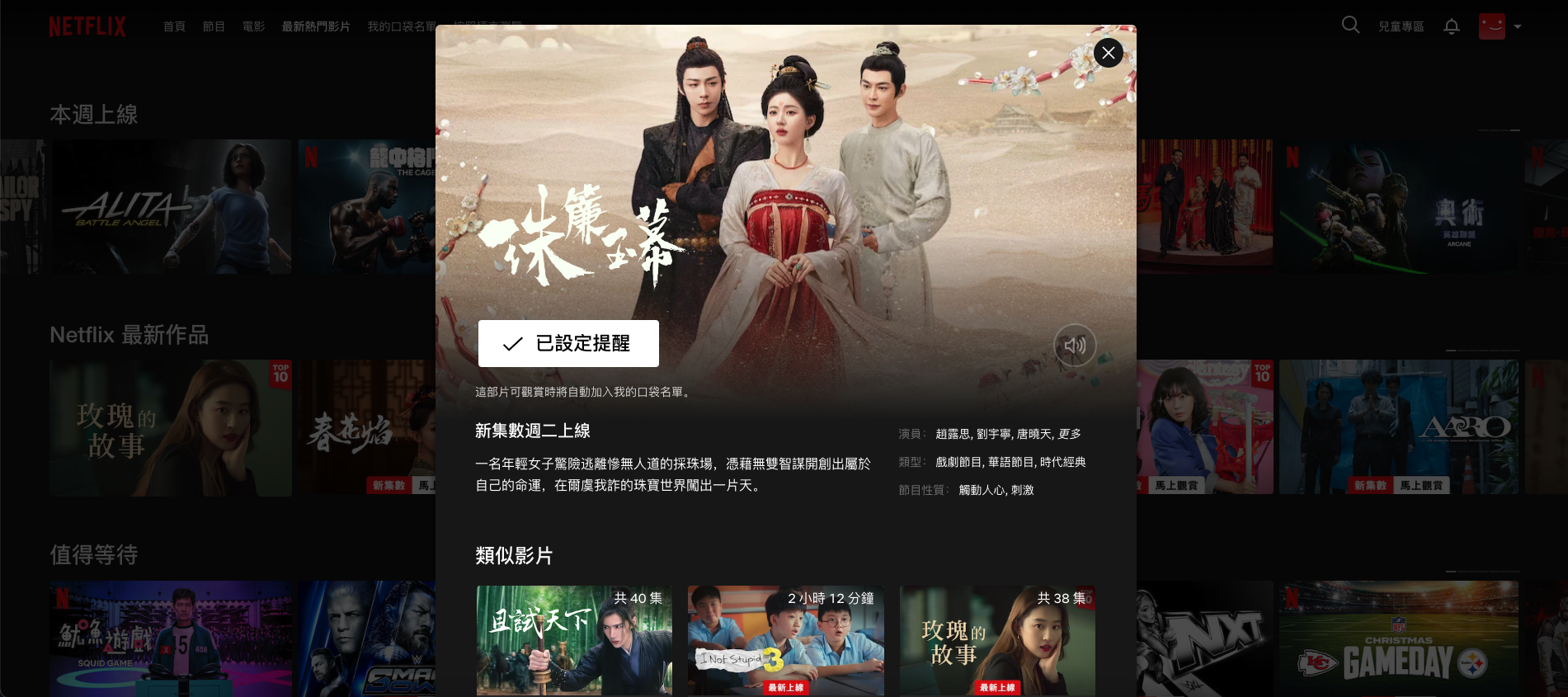Open the search icon
The image size is (1568, 697).
pyautogui.click(x=1350, y=26)
